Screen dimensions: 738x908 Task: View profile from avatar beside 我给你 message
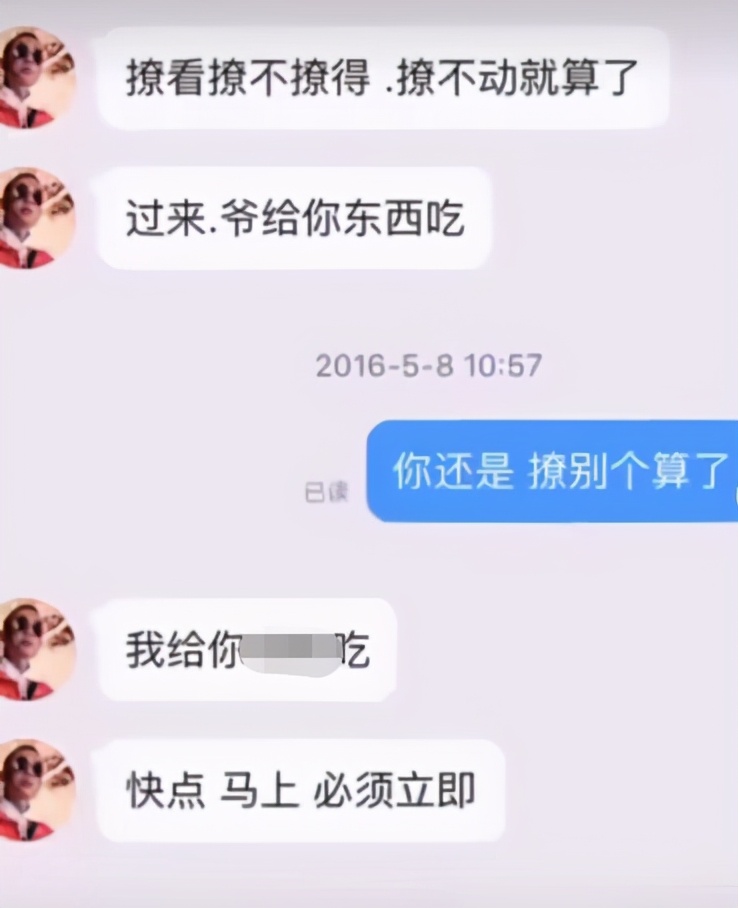point(36,649)
